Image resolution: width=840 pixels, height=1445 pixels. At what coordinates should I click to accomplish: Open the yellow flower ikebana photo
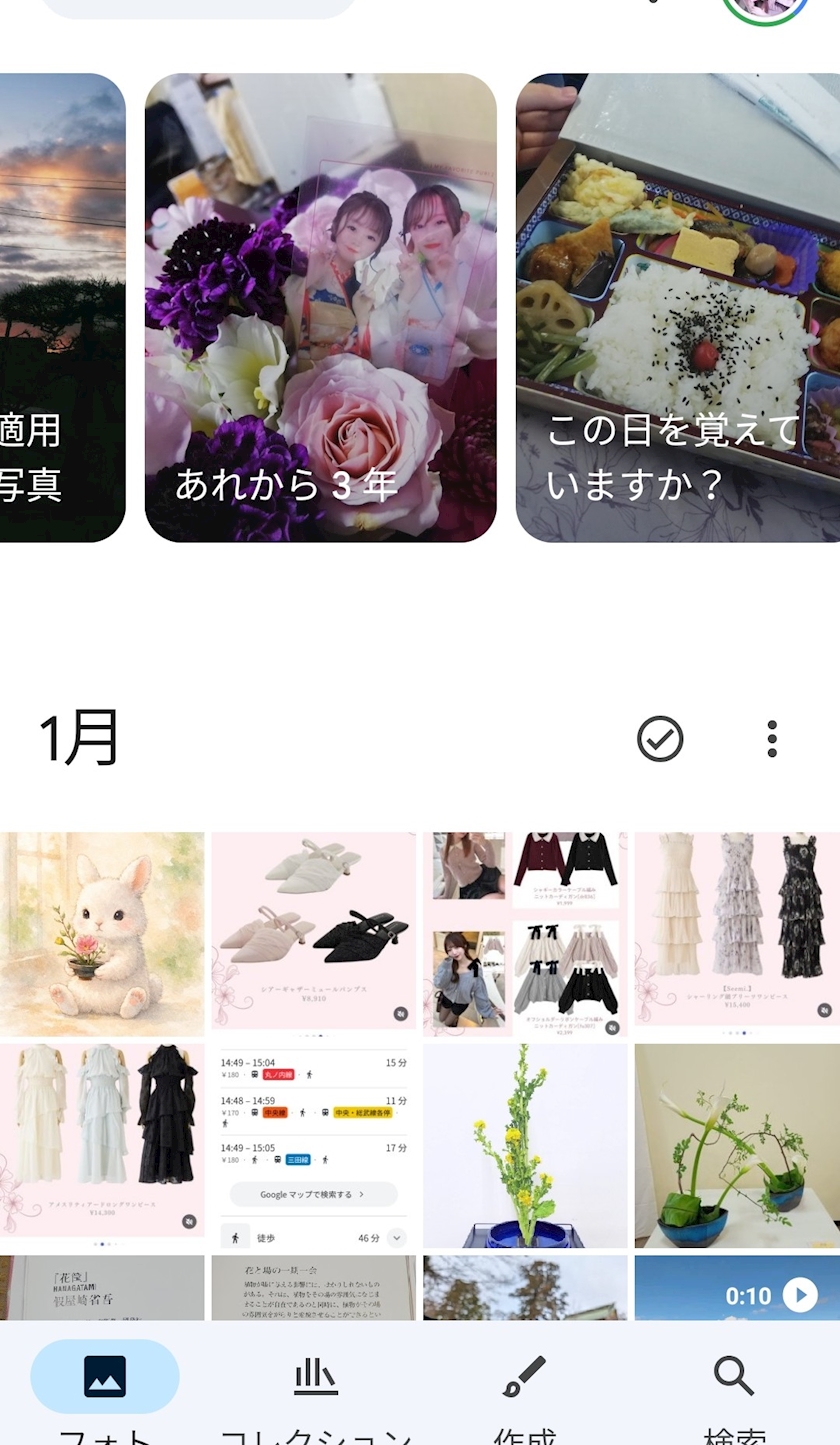click(525, 1146)
